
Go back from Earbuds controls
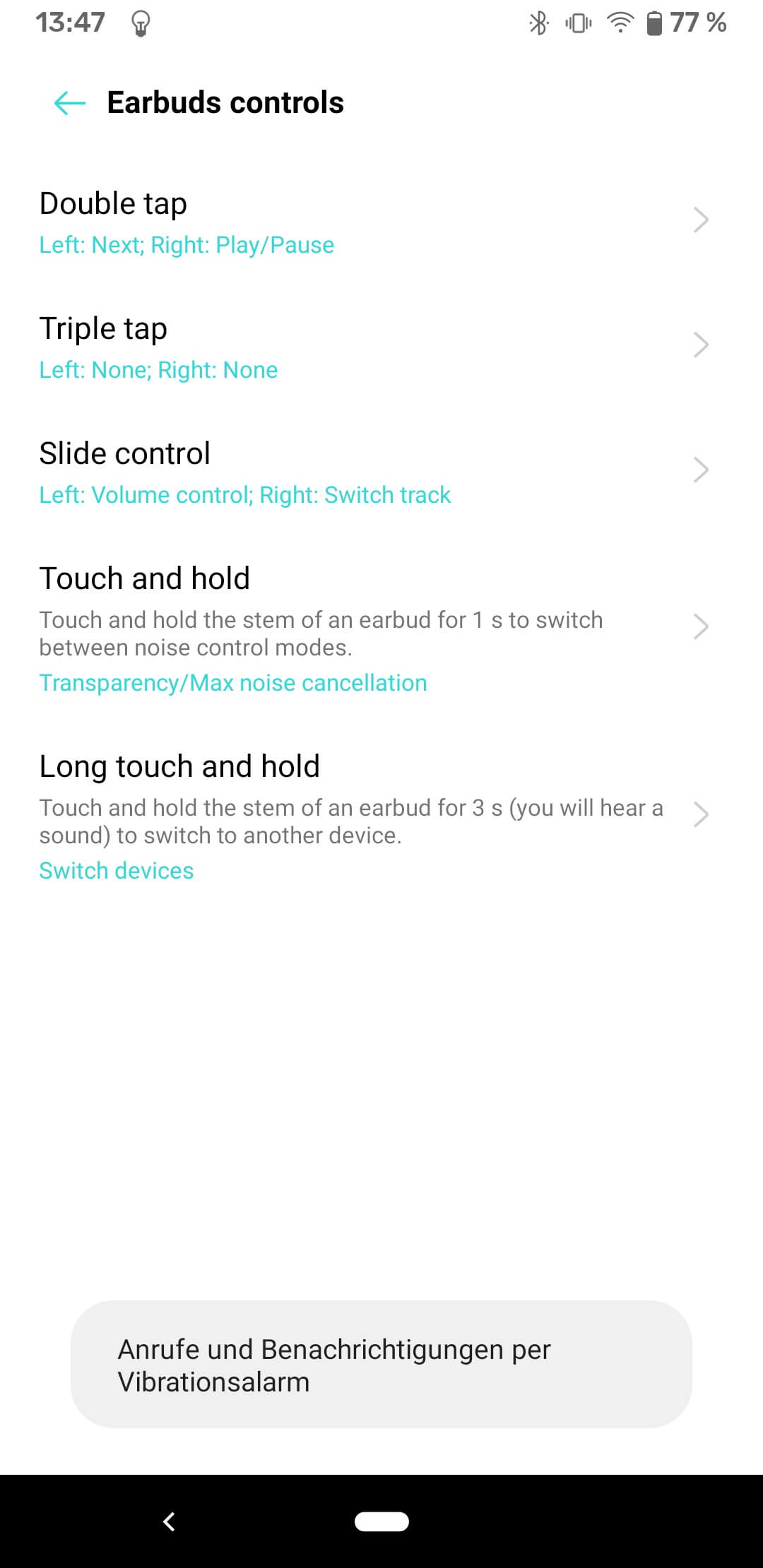pyautogui.click(x=69, y=103)
